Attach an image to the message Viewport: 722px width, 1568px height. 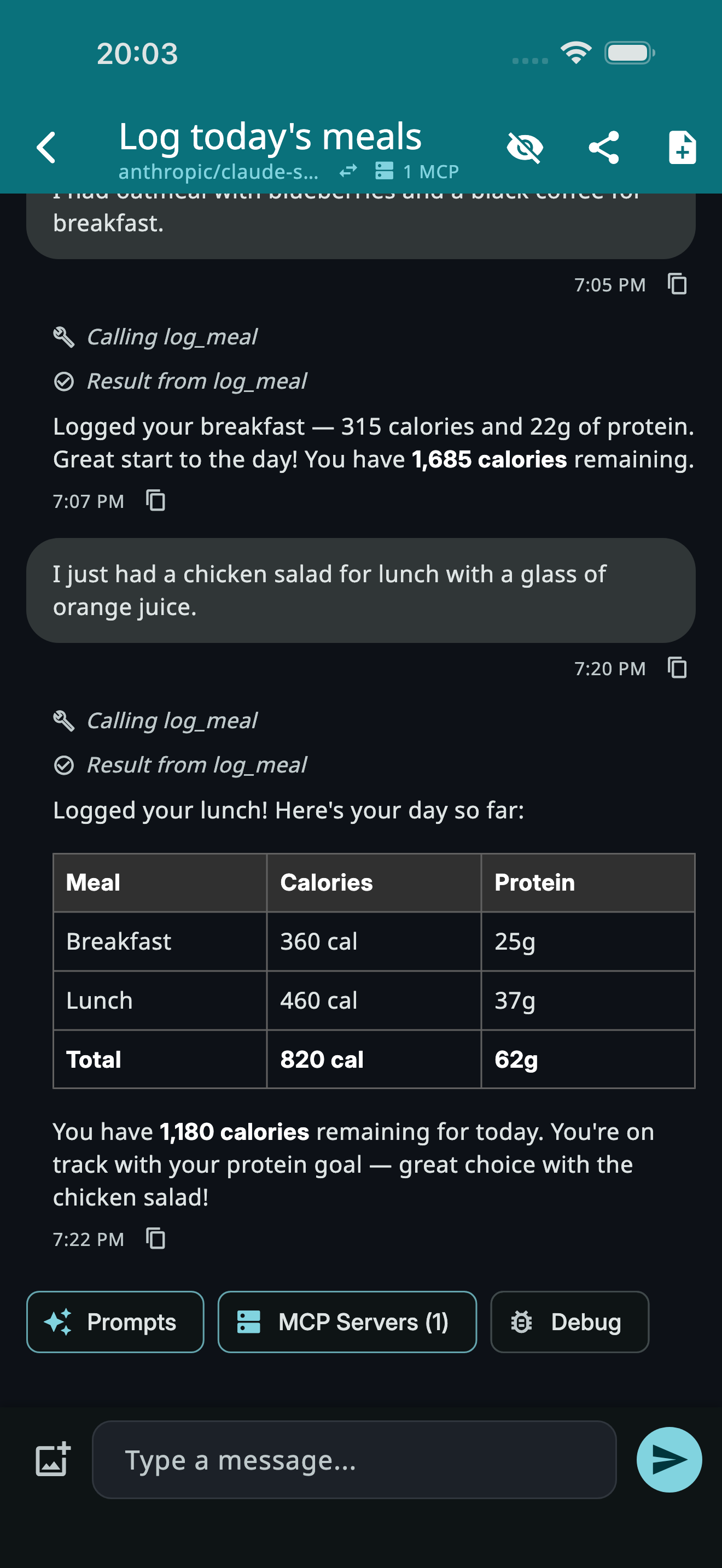click(52, 1459)
